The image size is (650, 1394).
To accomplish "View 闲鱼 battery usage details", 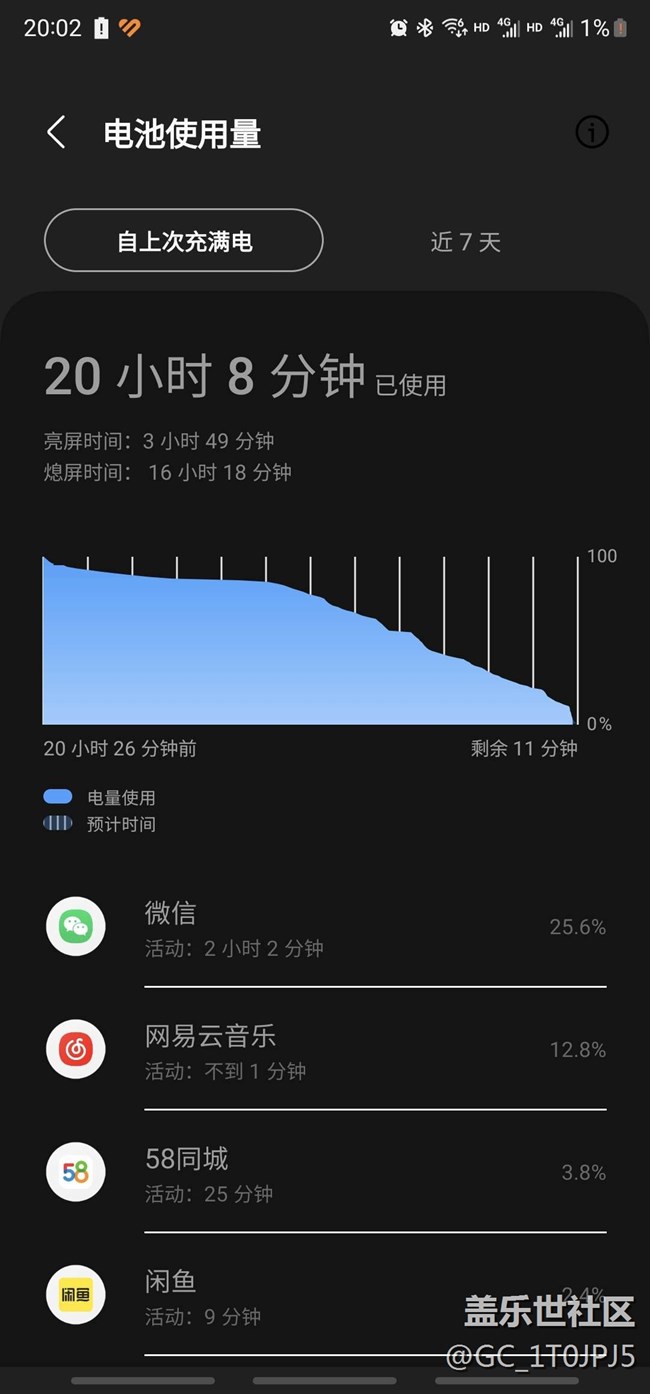I will click(300, 1296).
